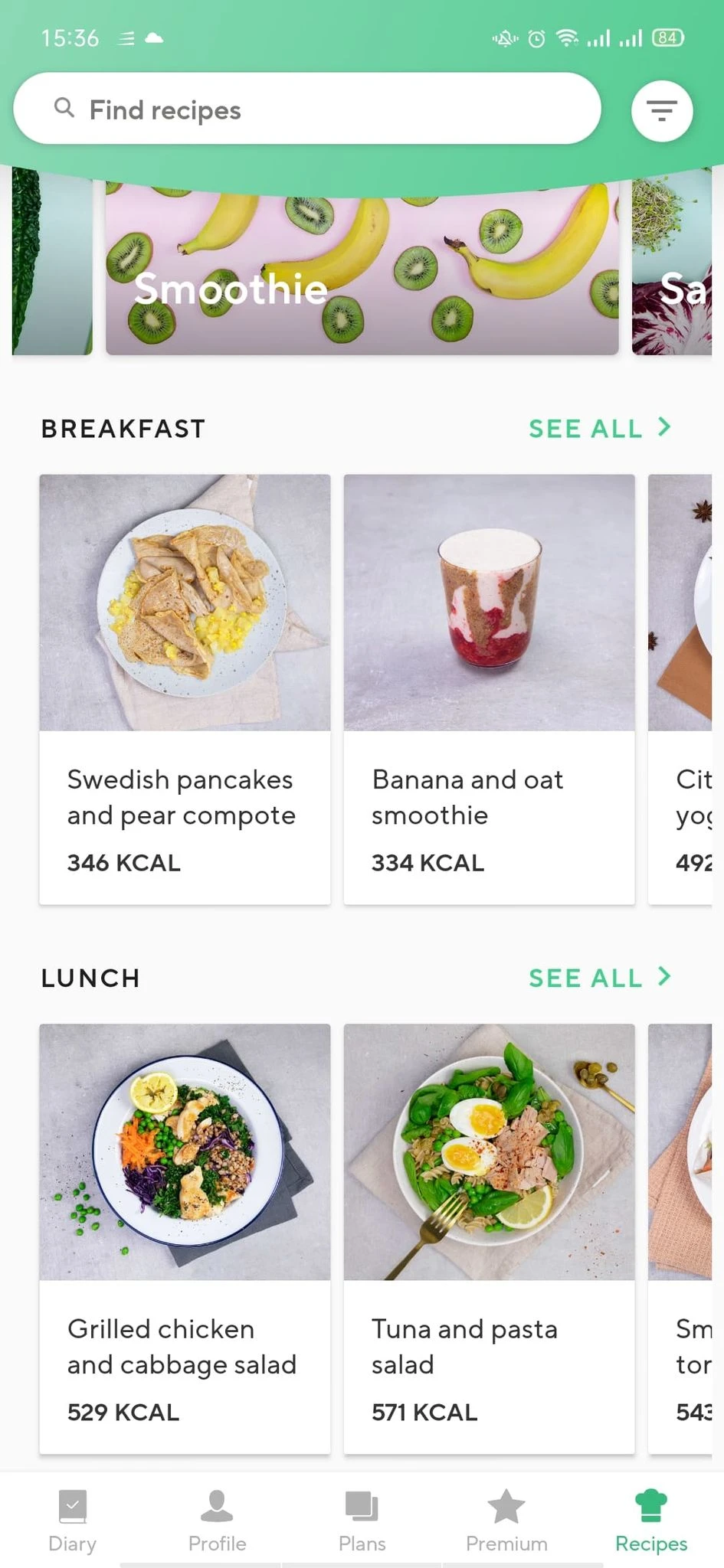Switch to the Profile tab
This screenshot has height=1568, width=724.
217,1521
